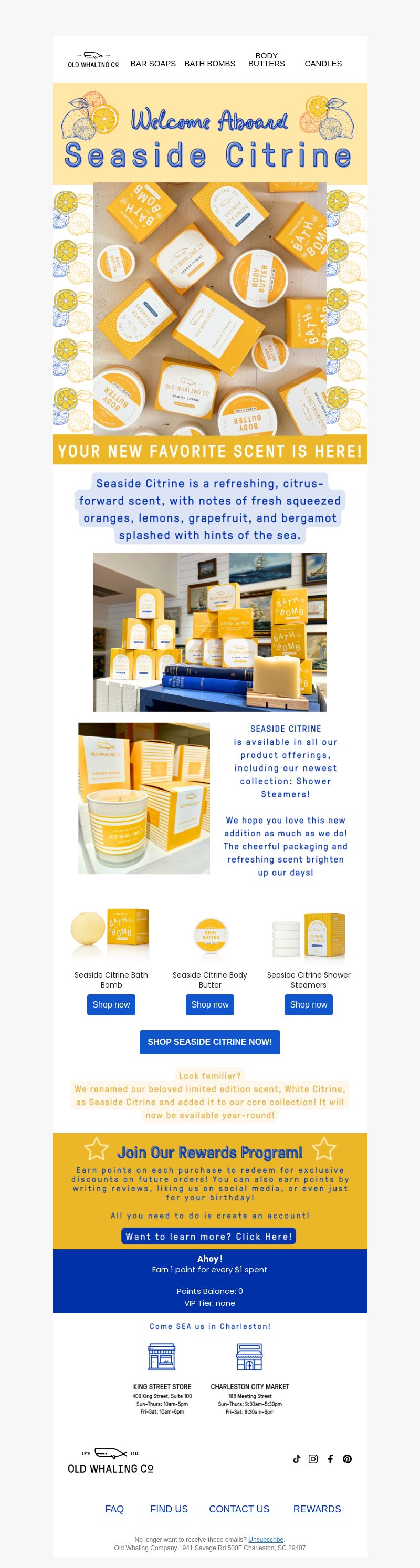Learn more about the rewards program
420x1568 pixels.
pyautogui.click(x=209, y=1236)
